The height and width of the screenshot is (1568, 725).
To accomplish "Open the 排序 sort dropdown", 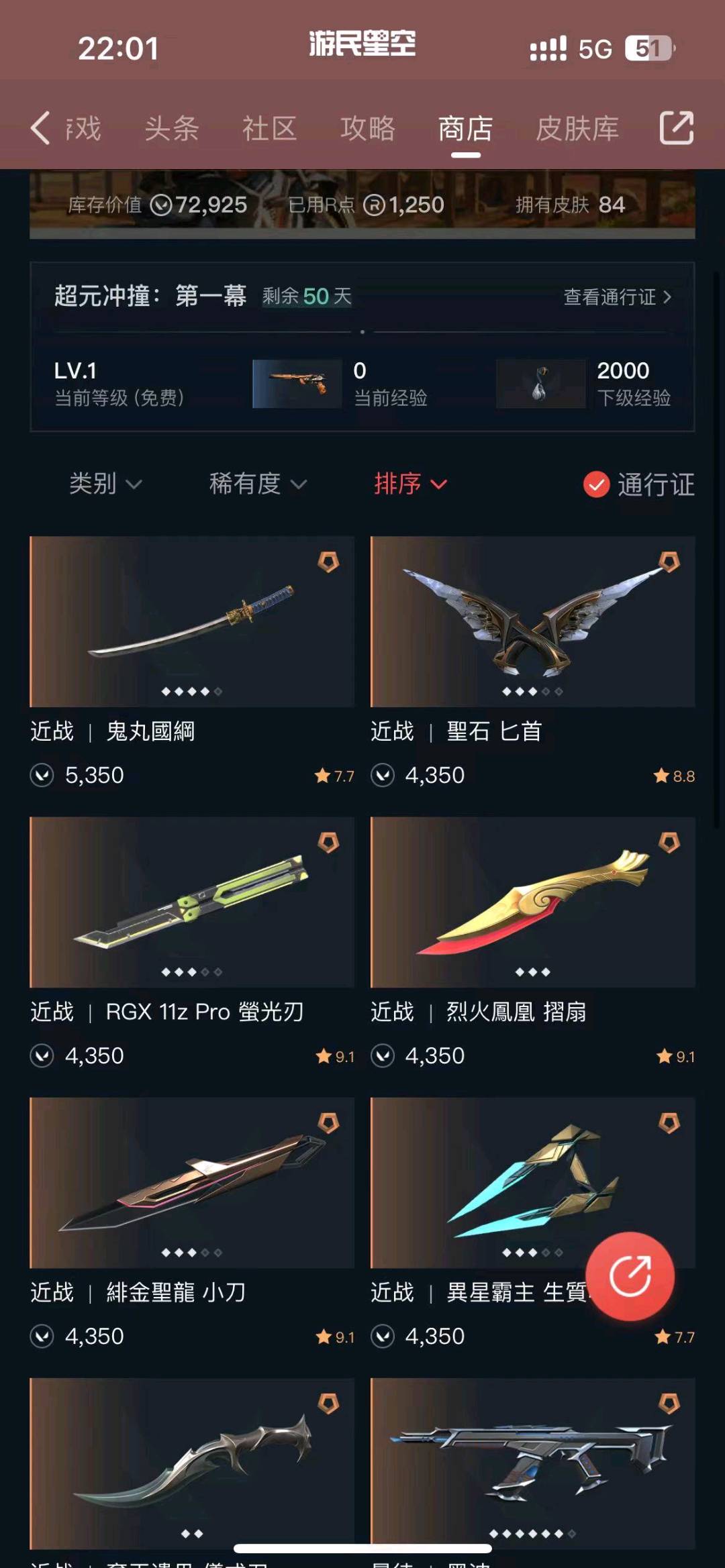I will click(x=410, y=484).
